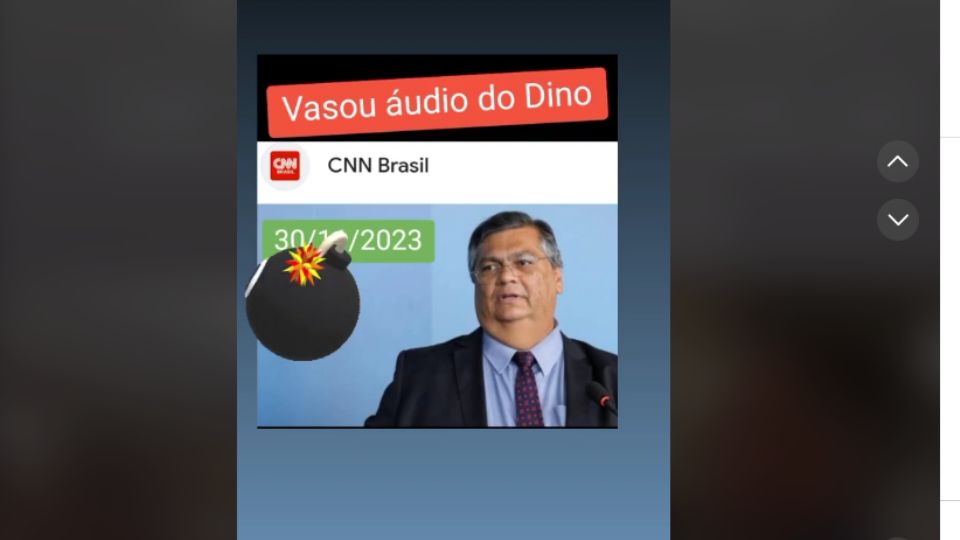Go to the previous video with up arrow

(897, 161)
